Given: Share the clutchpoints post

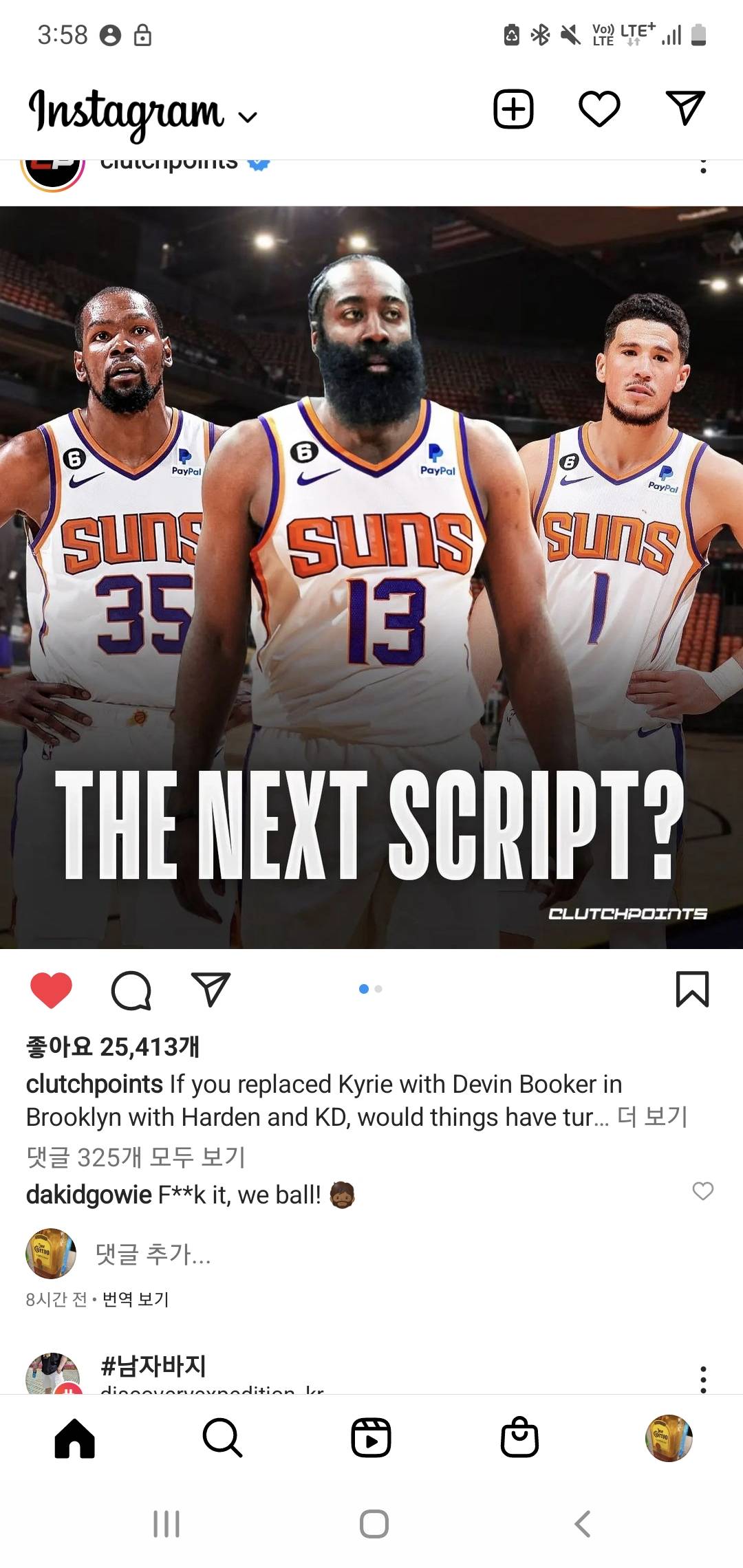Looking at the screenshot, I should pyautogui.click(x=211, y=990).
